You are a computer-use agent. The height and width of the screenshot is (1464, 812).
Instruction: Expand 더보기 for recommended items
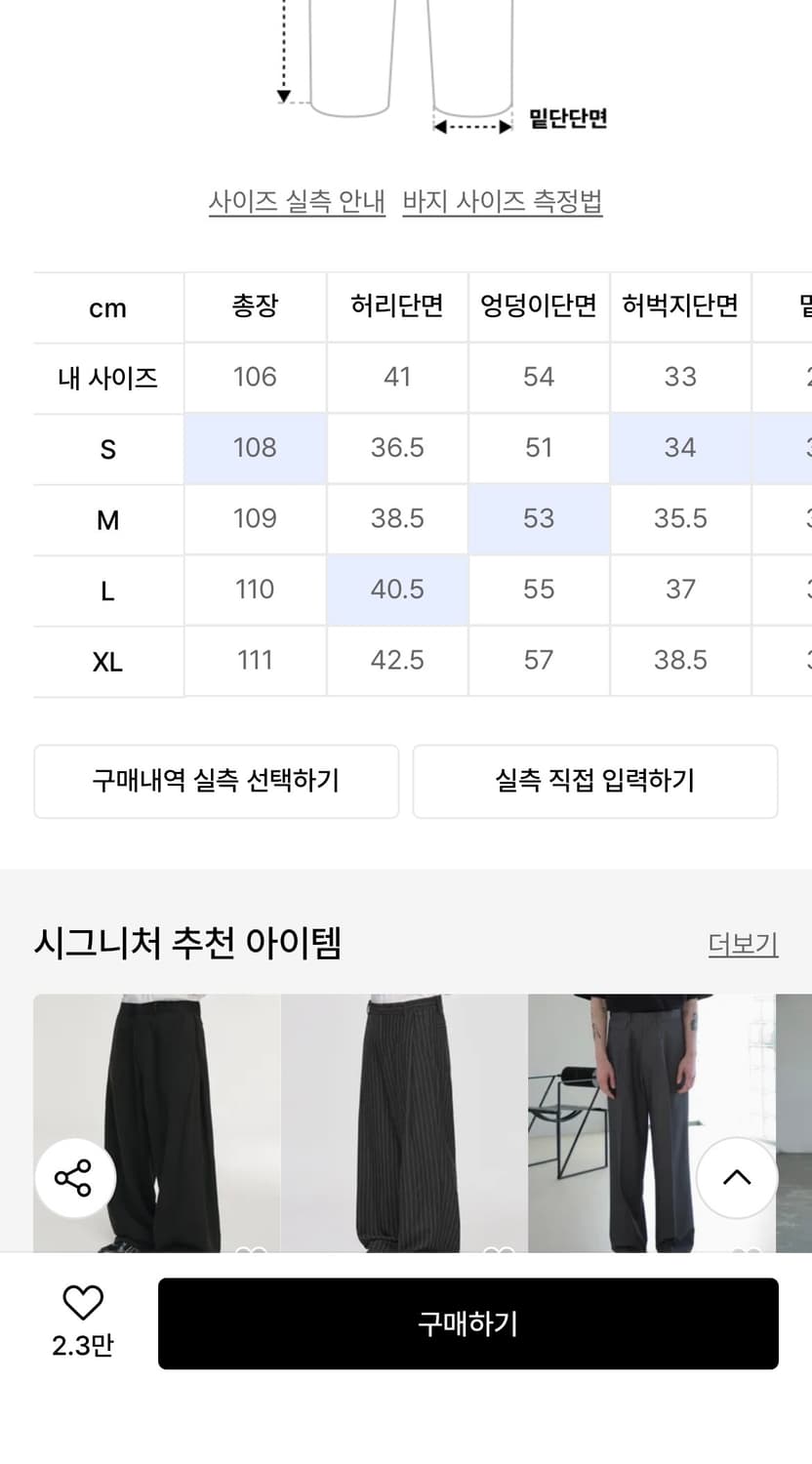click(x=742, y=943)
